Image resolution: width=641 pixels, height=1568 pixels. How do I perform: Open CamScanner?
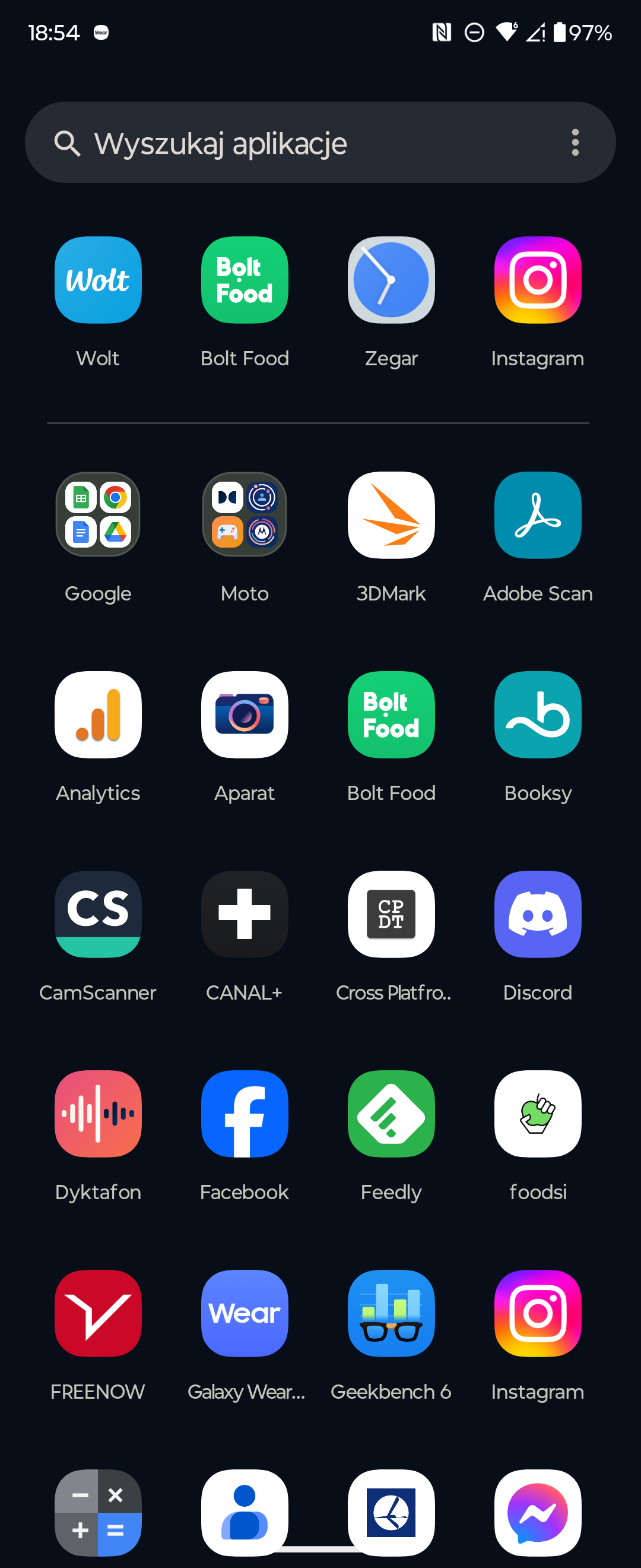(x=98, y=914)
